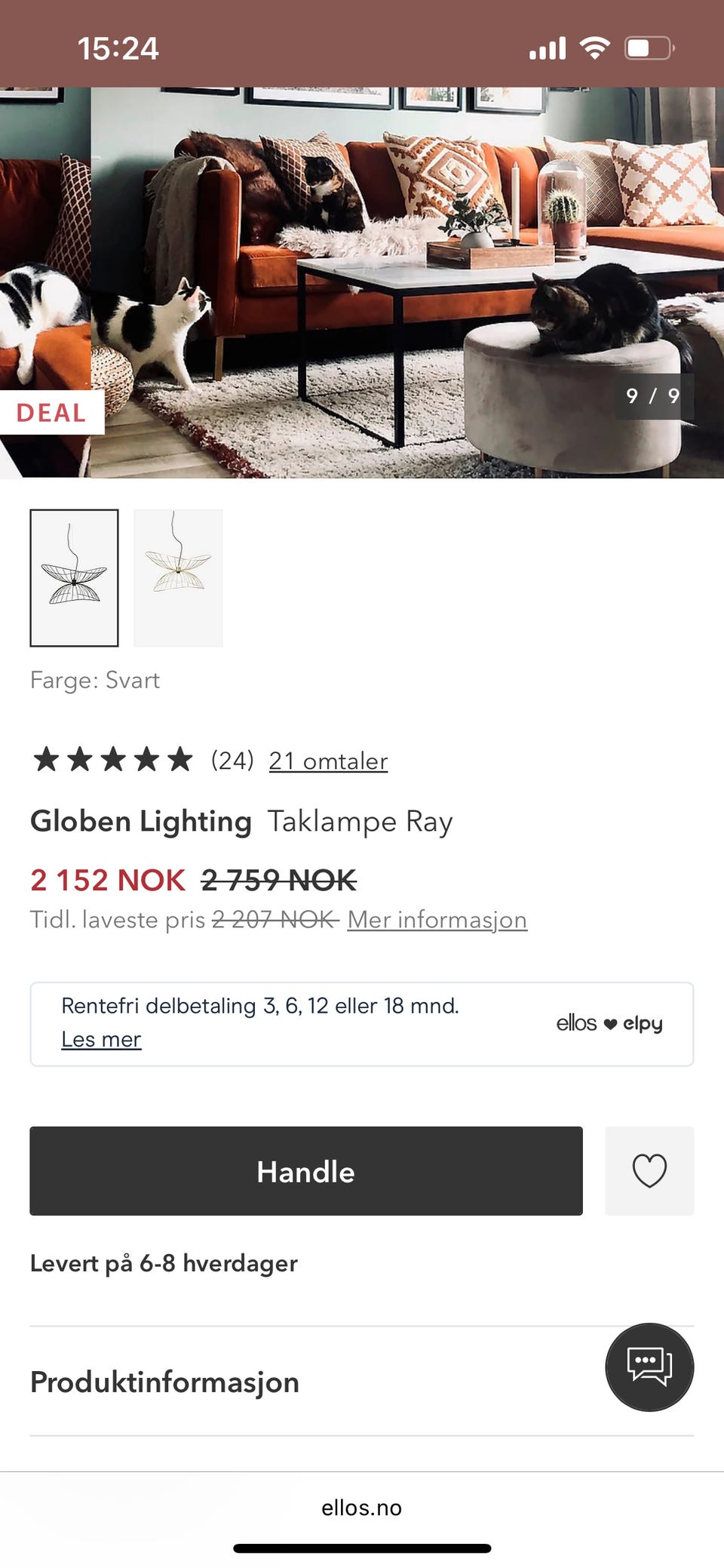The height and width of the screenshot is (1568, 724).
Task: Tap the DEAL badge on the image
Action: click(x=51, y=413)
